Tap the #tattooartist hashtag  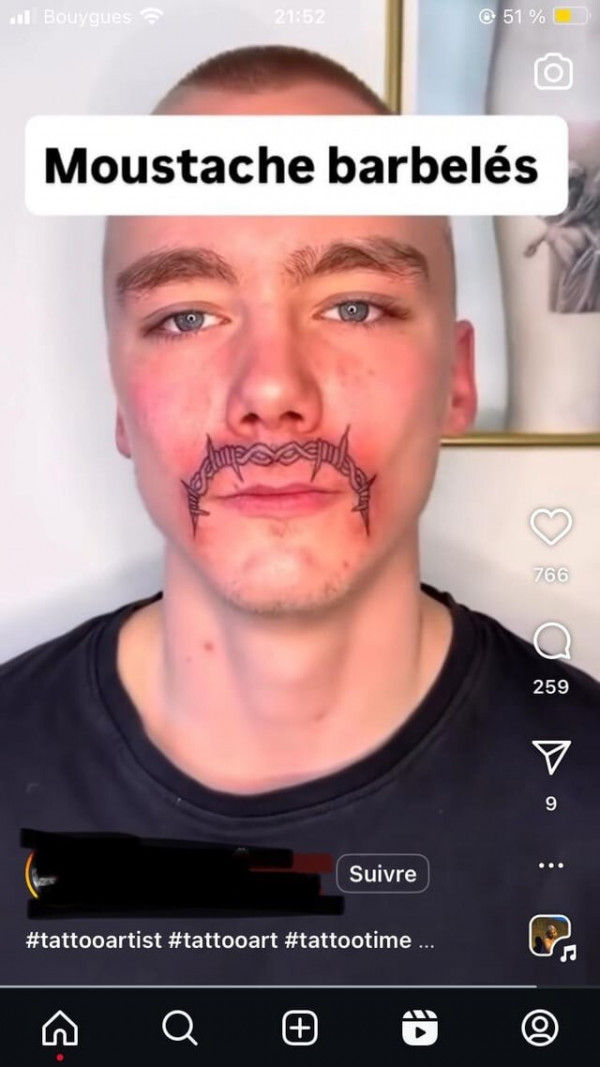(x=94, y=941)
